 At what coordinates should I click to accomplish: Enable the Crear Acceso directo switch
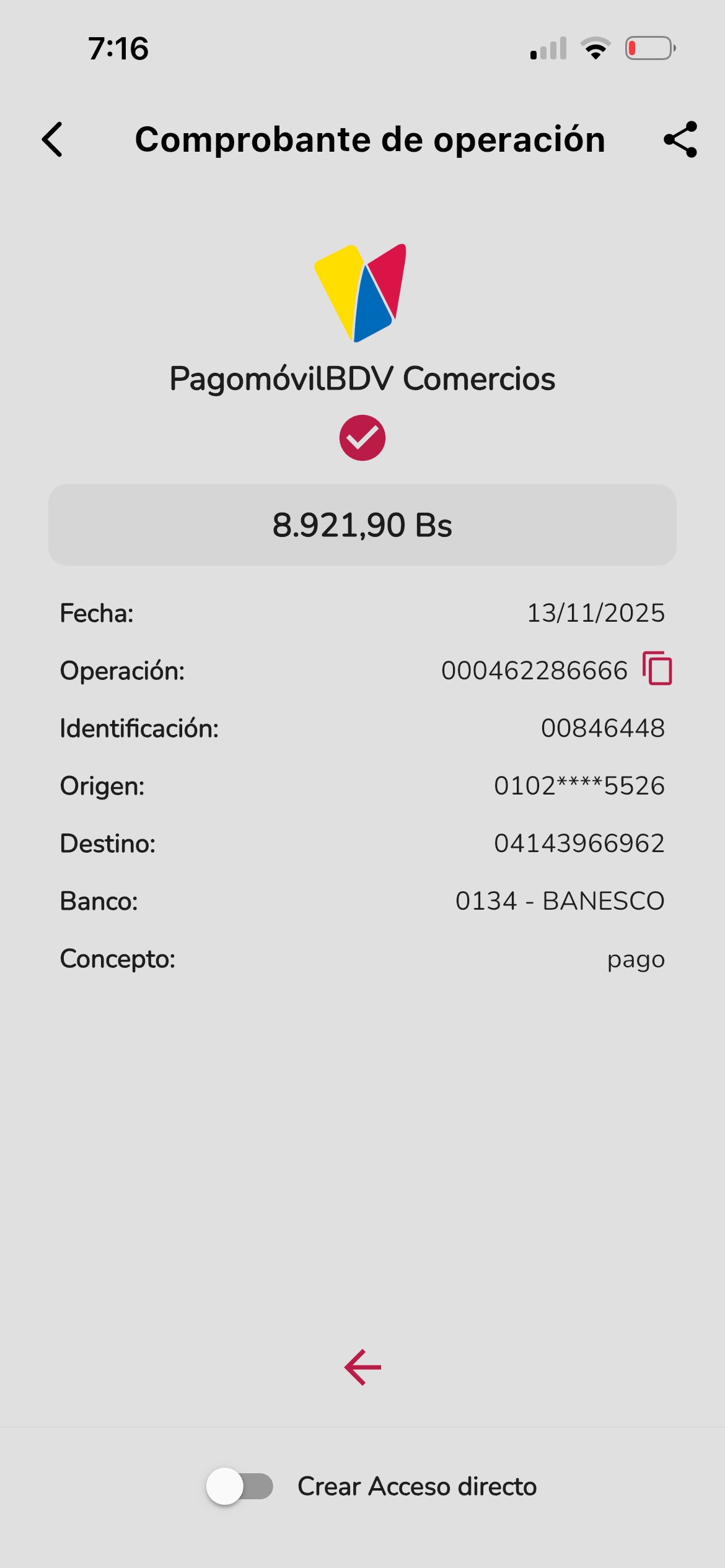(240, 1486)
